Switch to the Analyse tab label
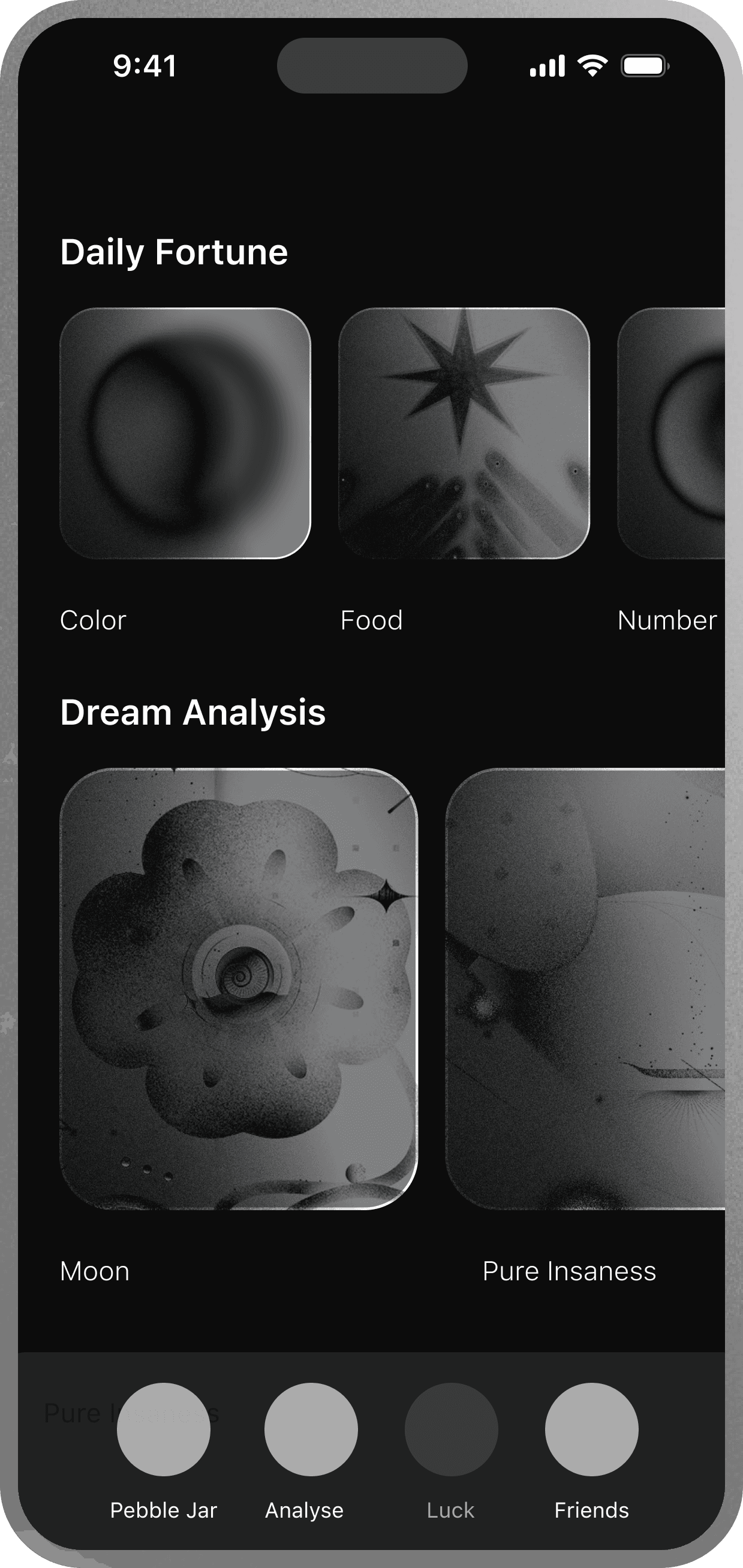The height and width of the screenshot is (1568, 743). tap(305, 1510)
